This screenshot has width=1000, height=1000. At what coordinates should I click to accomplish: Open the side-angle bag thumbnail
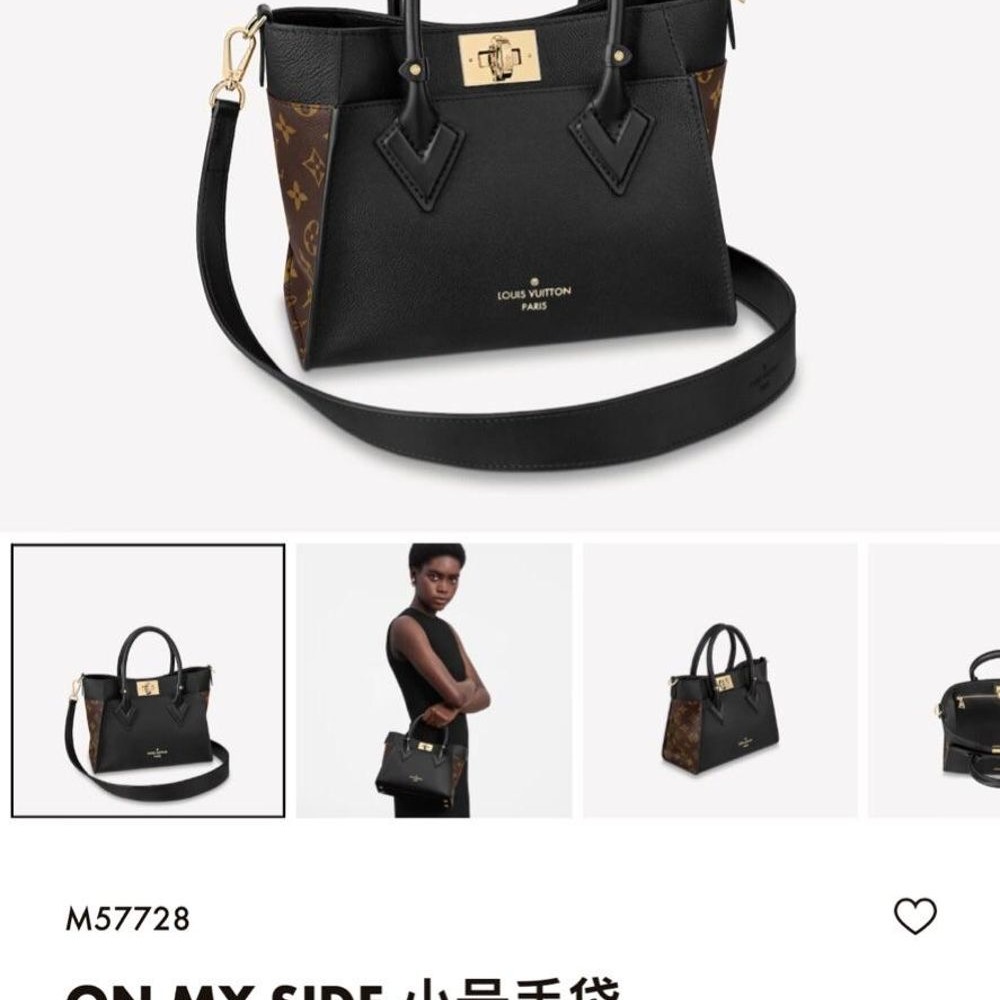click(x=720, y=681)
